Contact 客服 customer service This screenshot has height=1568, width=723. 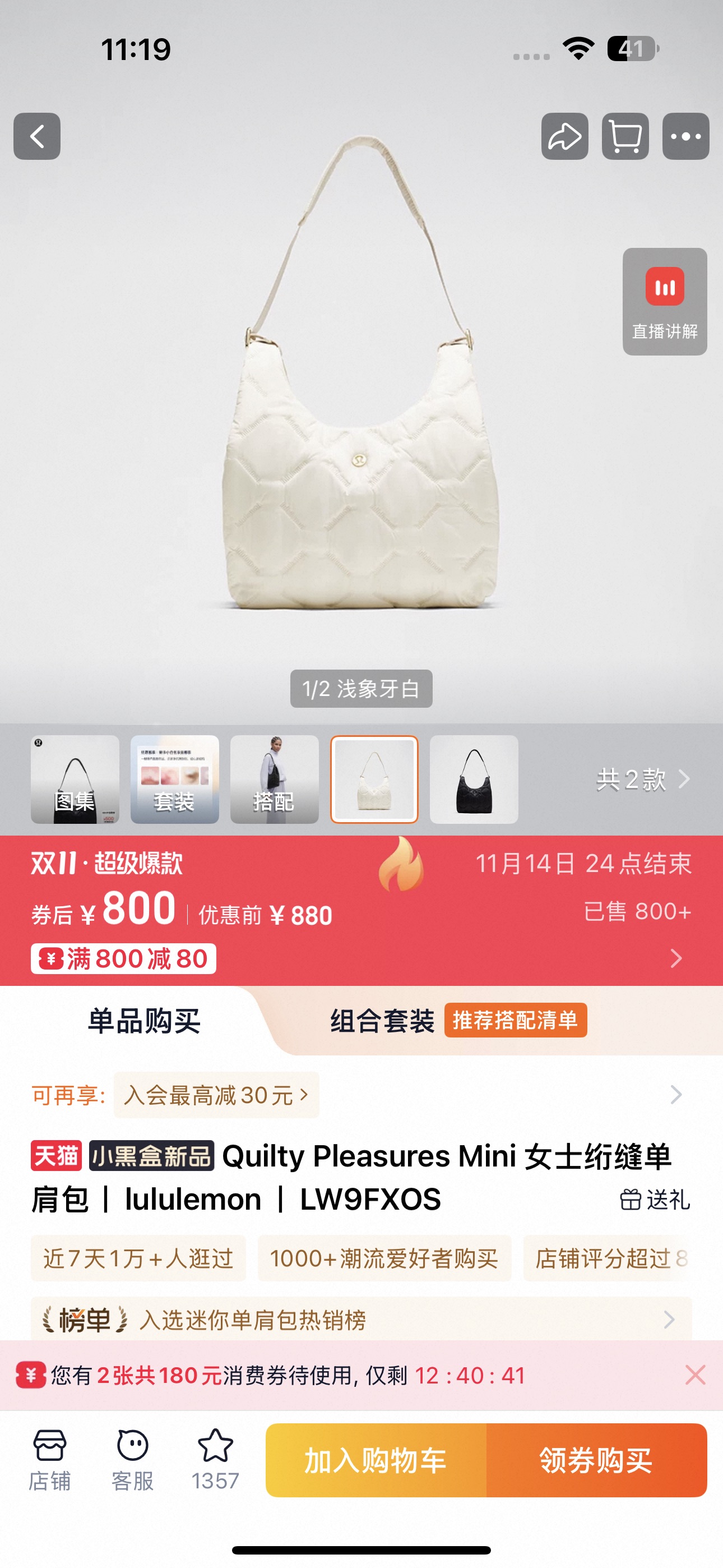pos(132,1460)
